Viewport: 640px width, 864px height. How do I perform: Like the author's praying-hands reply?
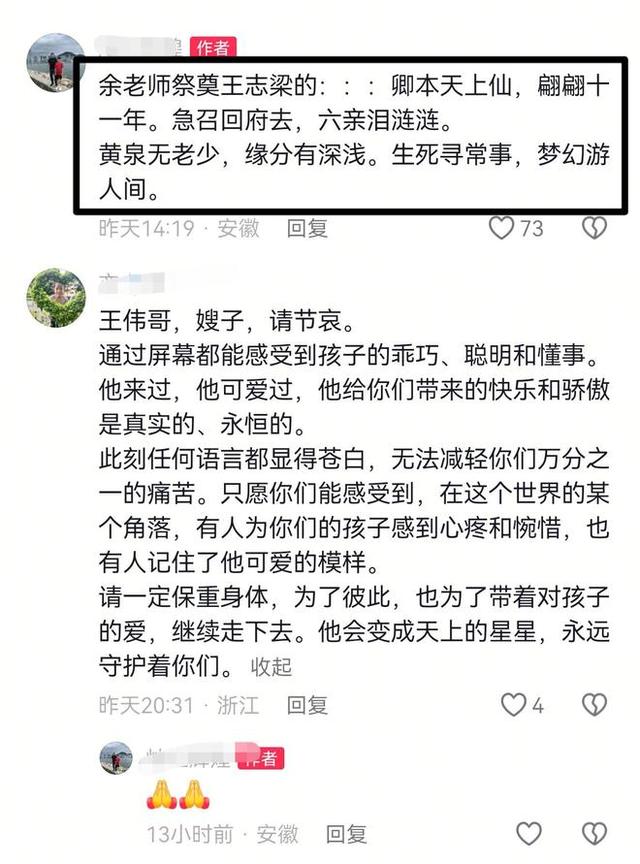click(x=528, y=833)
